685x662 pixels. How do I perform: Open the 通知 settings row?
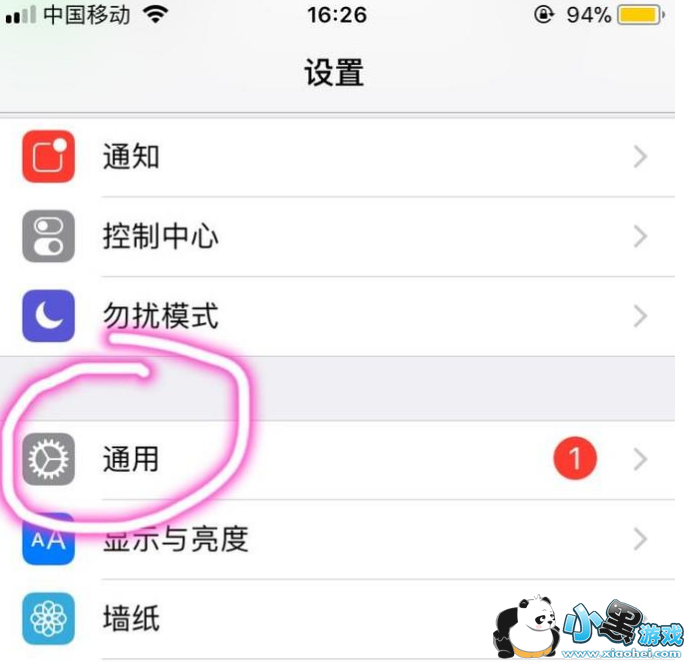[x=337, y=157]
